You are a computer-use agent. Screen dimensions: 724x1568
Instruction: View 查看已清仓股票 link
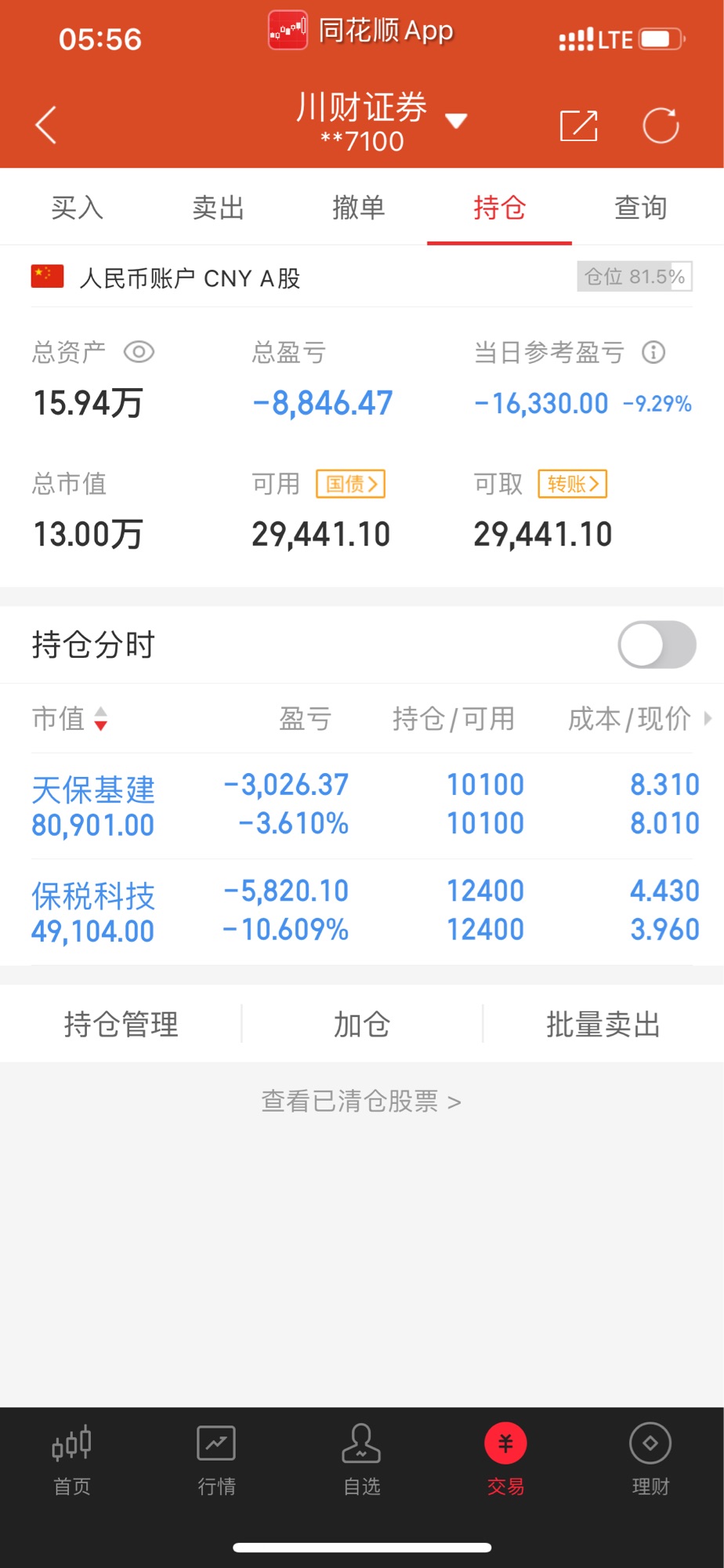click(361, 1102)
